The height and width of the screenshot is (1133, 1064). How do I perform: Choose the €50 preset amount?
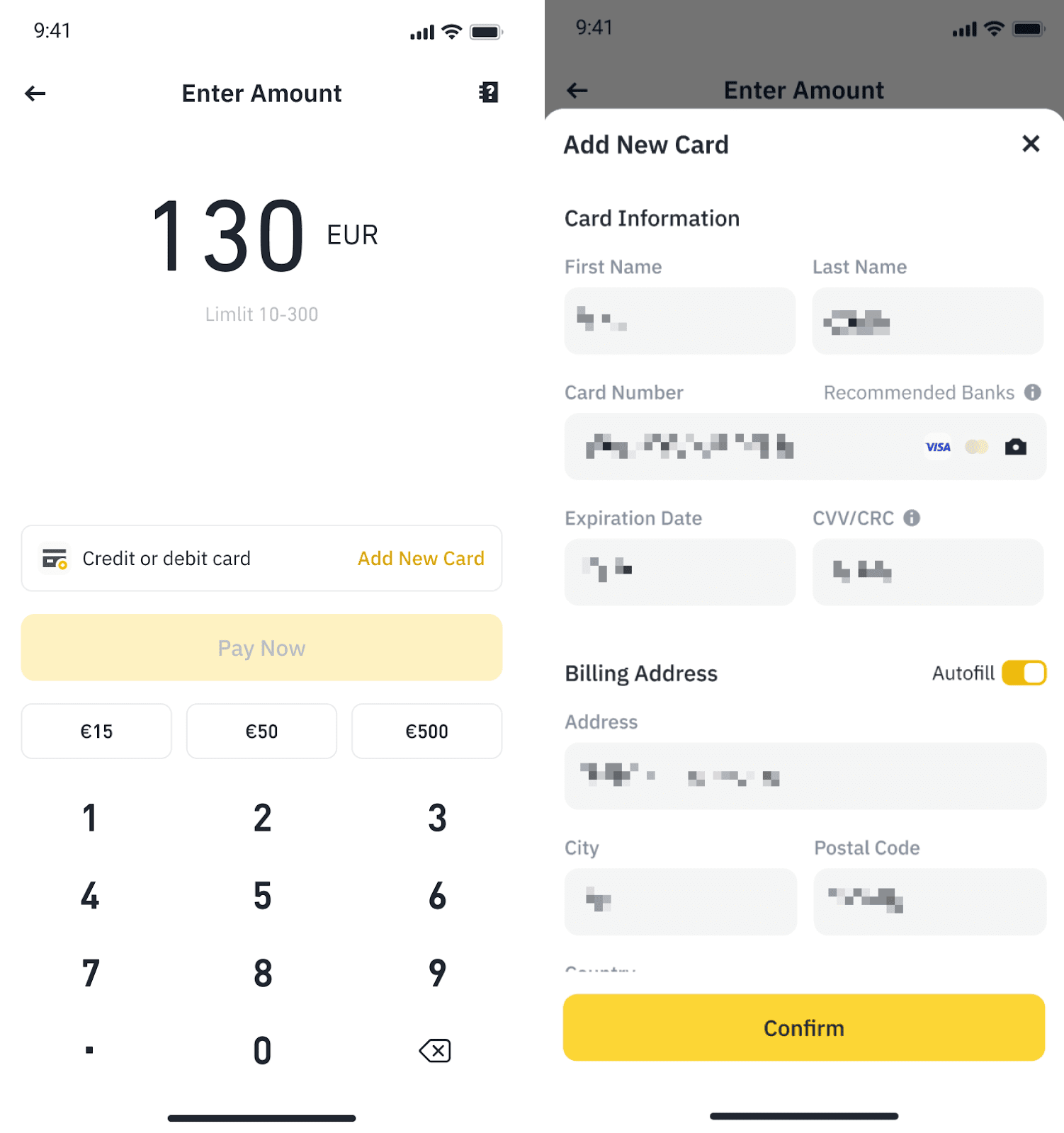[x=261, y=731]
